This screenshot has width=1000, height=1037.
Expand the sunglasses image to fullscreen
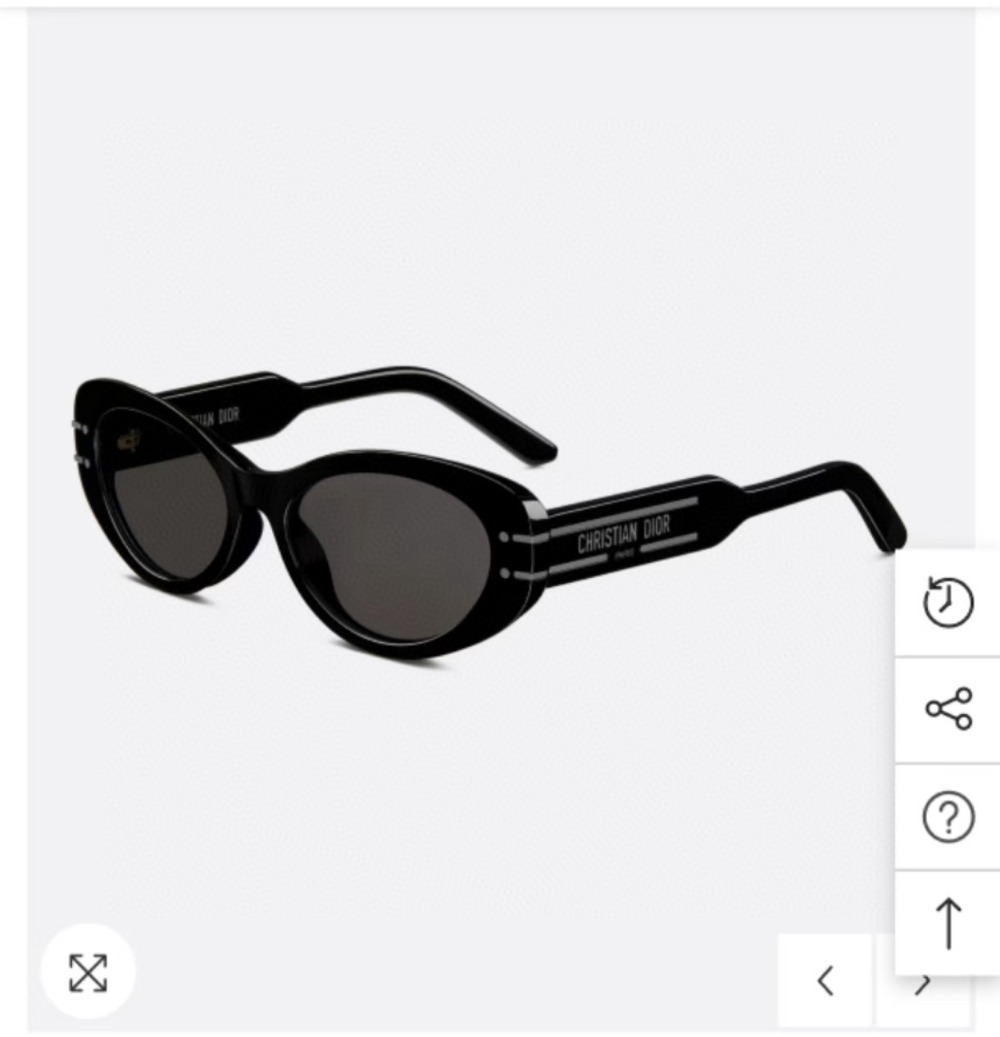pos(88,972)
